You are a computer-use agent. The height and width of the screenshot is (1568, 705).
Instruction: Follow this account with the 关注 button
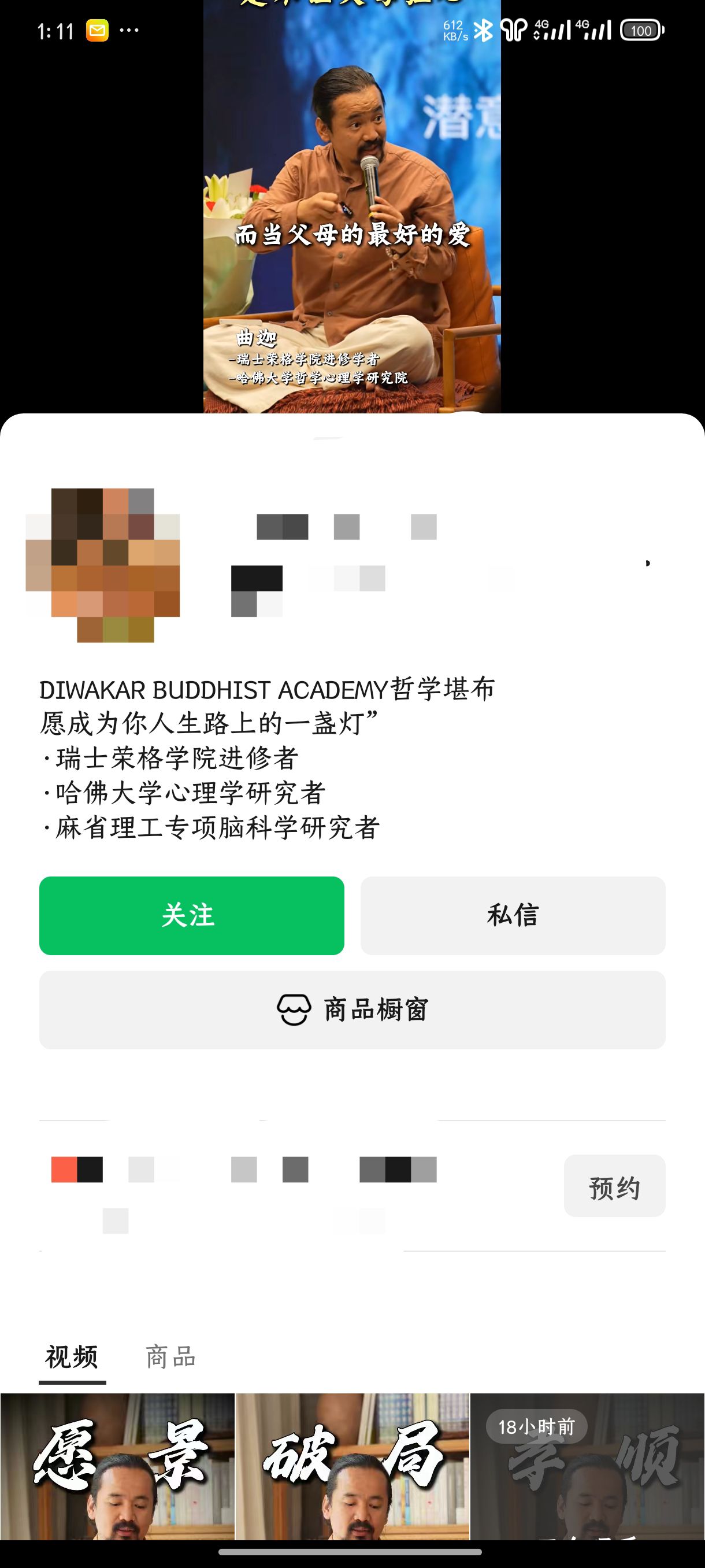coord(192,915)
